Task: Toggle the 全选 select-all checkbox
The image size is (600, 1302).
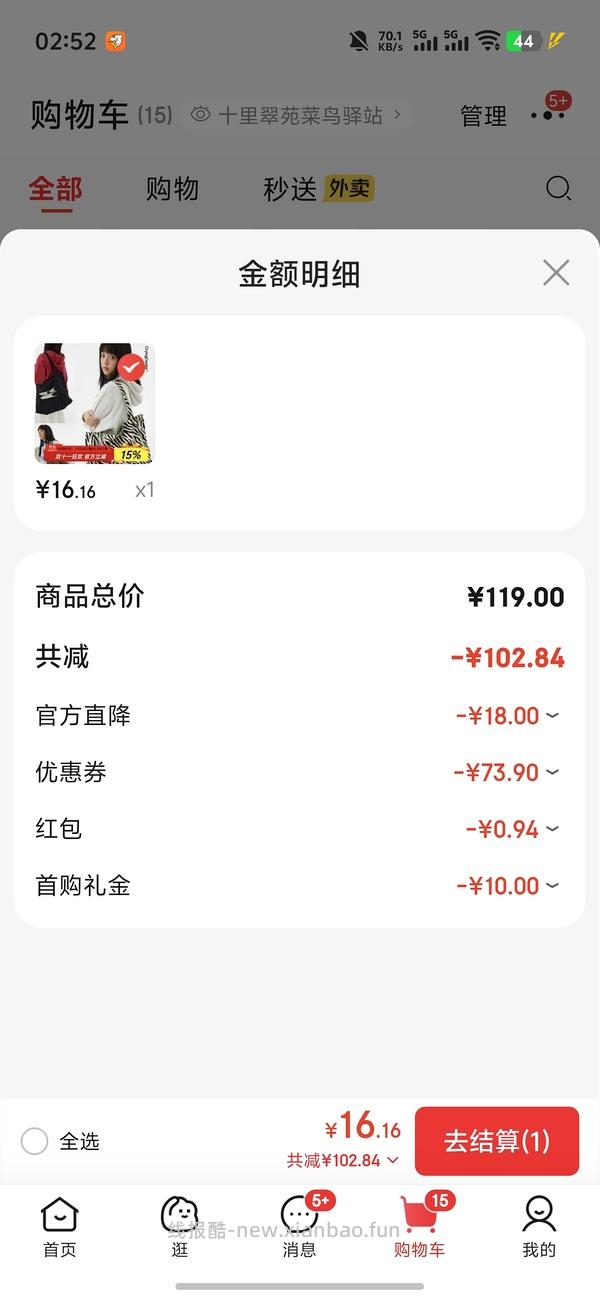Action: 35,1141
